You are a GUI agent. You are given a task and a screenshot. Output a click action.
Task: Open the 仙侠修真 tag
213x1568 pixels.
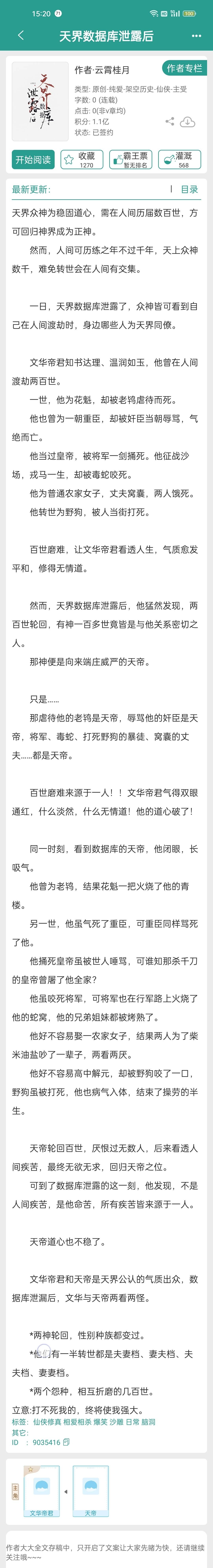point(47,1422)
